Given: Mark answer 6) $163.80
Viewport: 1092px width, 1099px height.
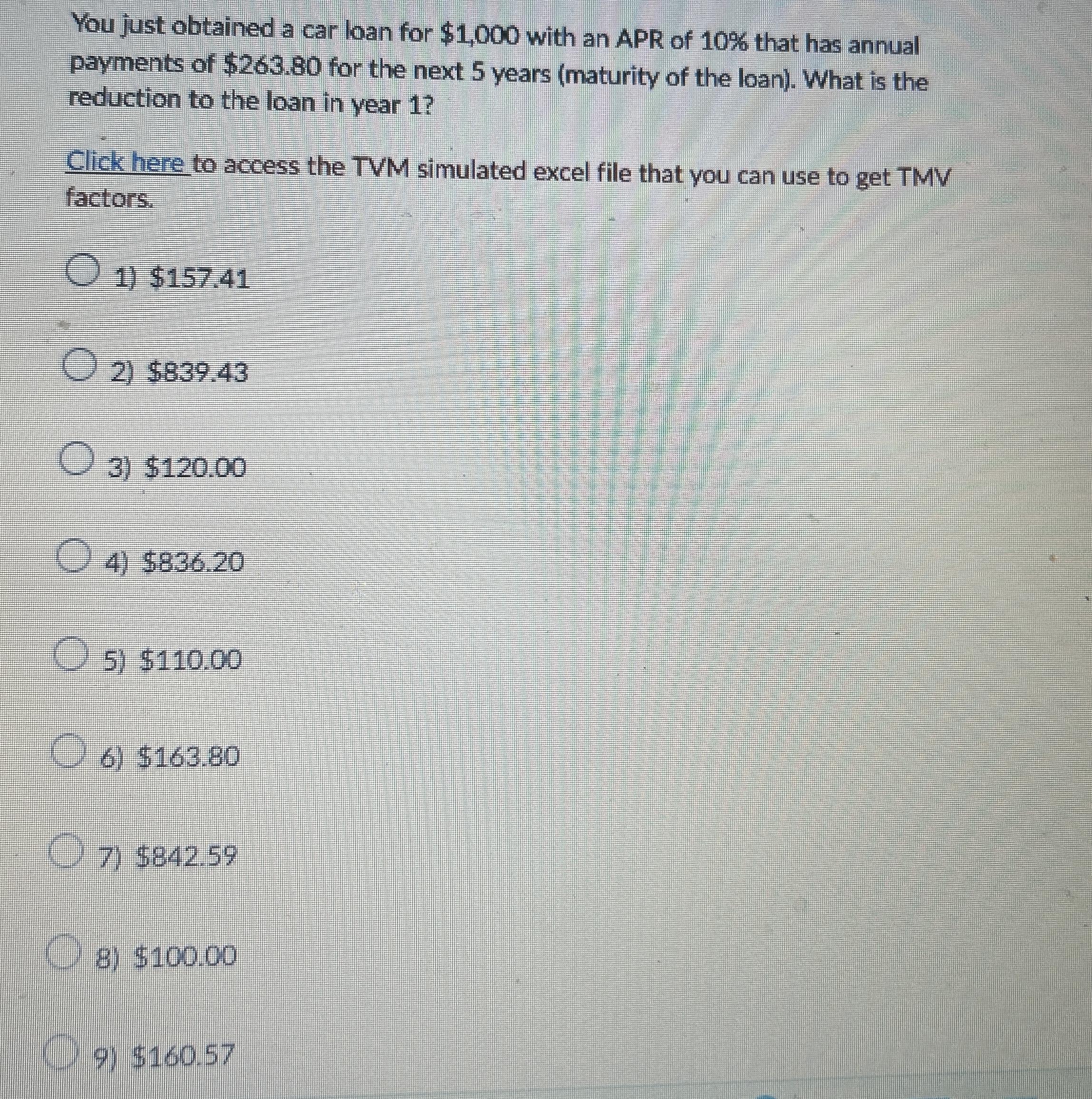Looking at the screenshot, I should click(x=67, y=752).
